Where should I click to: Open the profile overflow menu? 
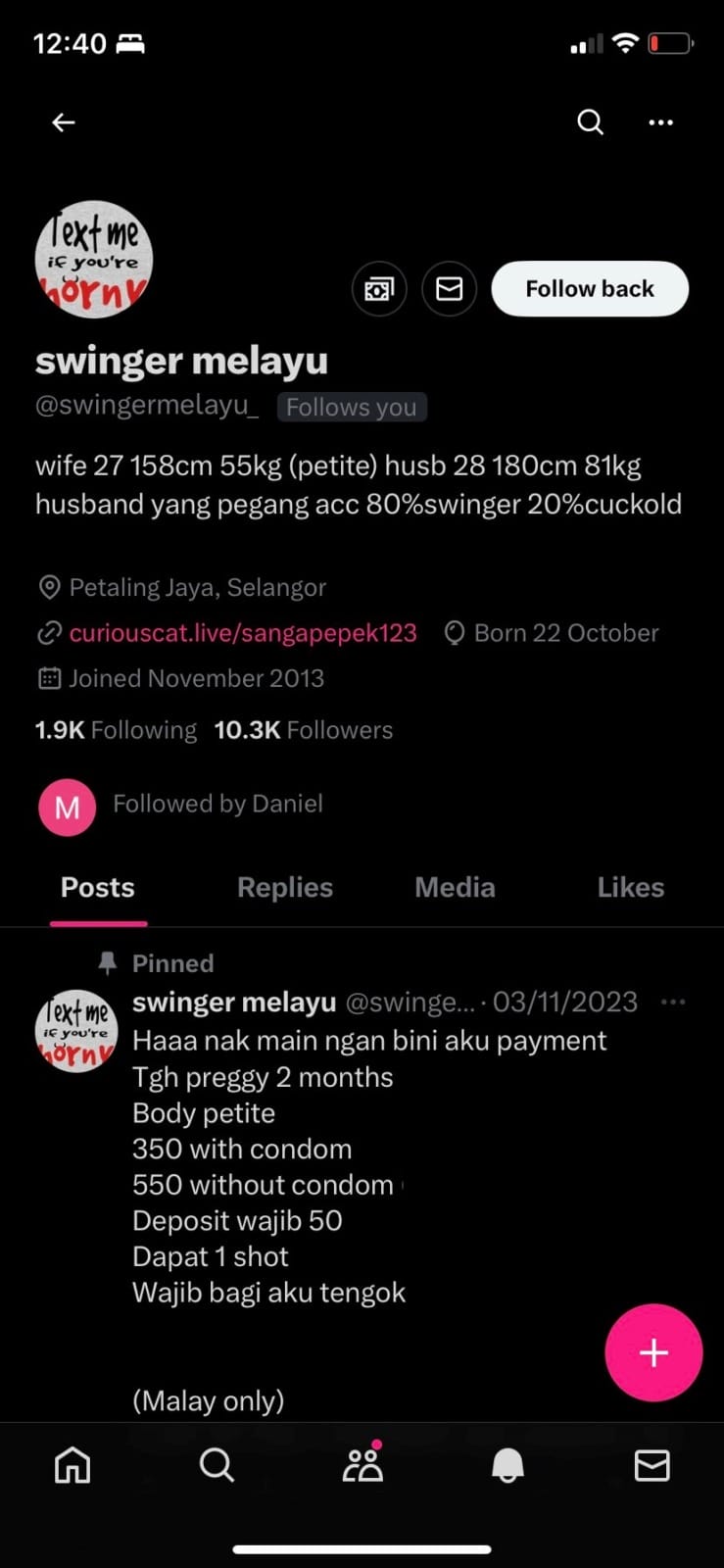[661, 122]
